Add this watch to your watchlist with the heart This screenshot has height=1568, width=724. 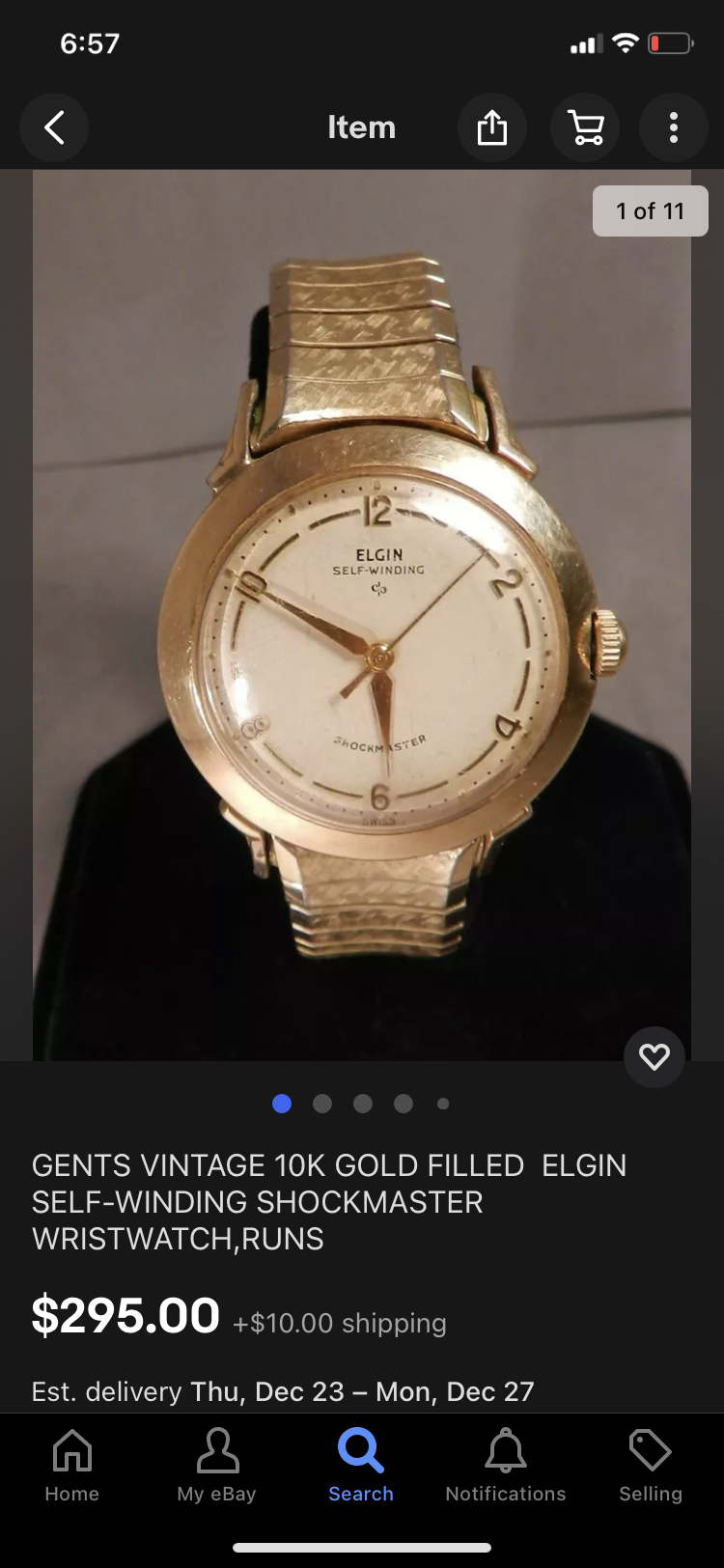pyautogui.click(x=654, y=1057)
